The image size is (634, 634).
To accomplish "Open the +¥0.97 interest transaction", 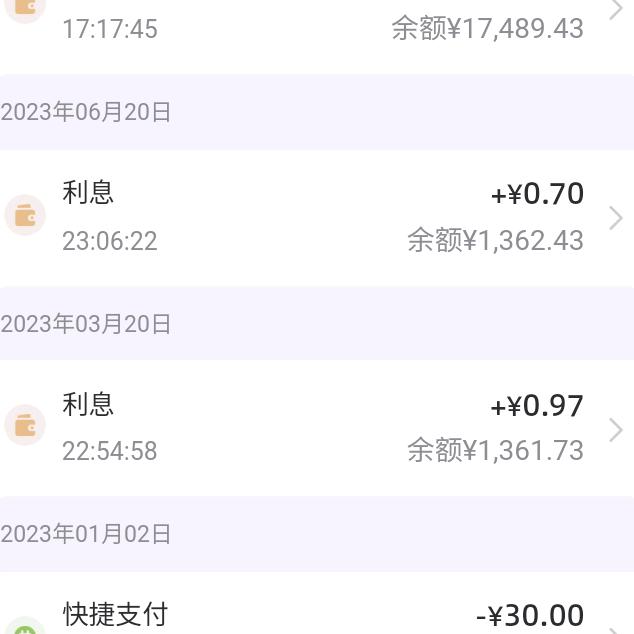I will pos(316,428).
